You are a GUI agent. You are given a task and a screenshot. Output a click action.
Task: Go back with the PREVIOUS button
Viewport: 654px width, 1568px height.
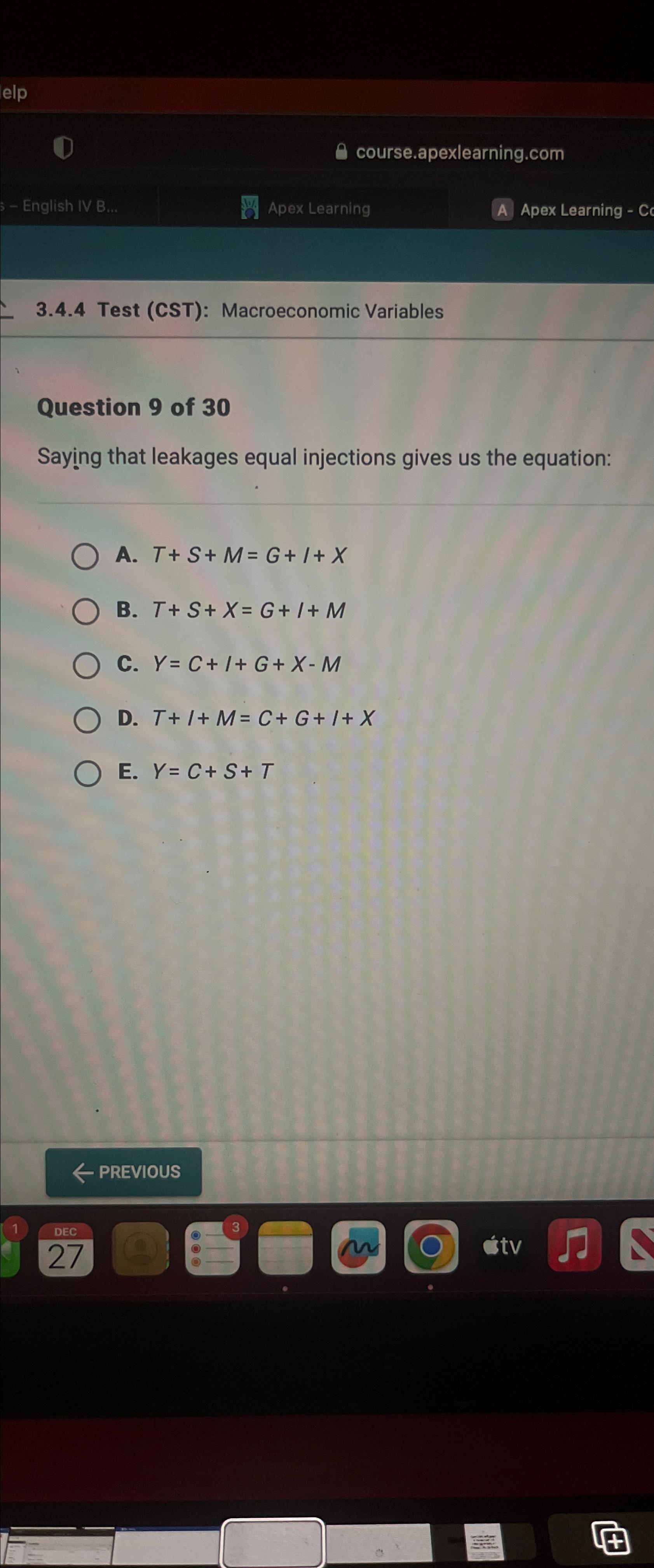pos(124,1172)
